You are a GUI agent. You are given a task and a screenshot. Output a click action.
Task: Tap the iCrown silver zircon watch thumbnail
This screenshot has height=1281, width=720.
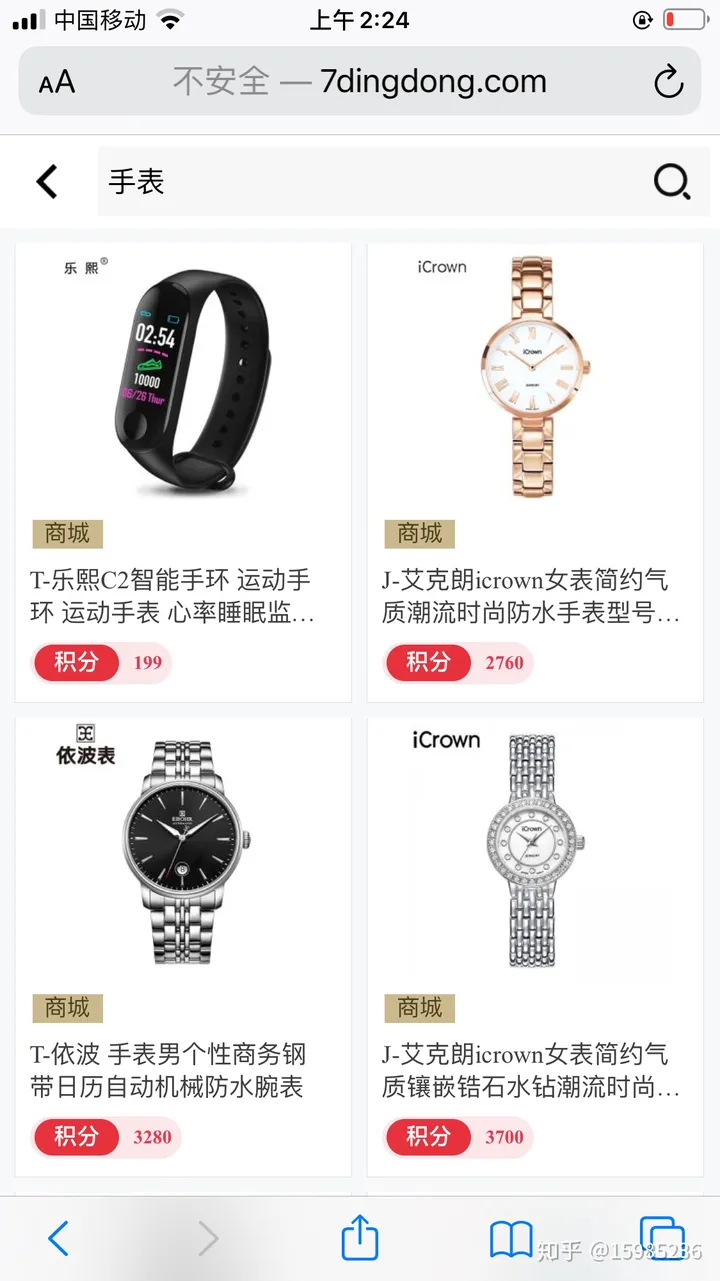click(x=534, y=849)
